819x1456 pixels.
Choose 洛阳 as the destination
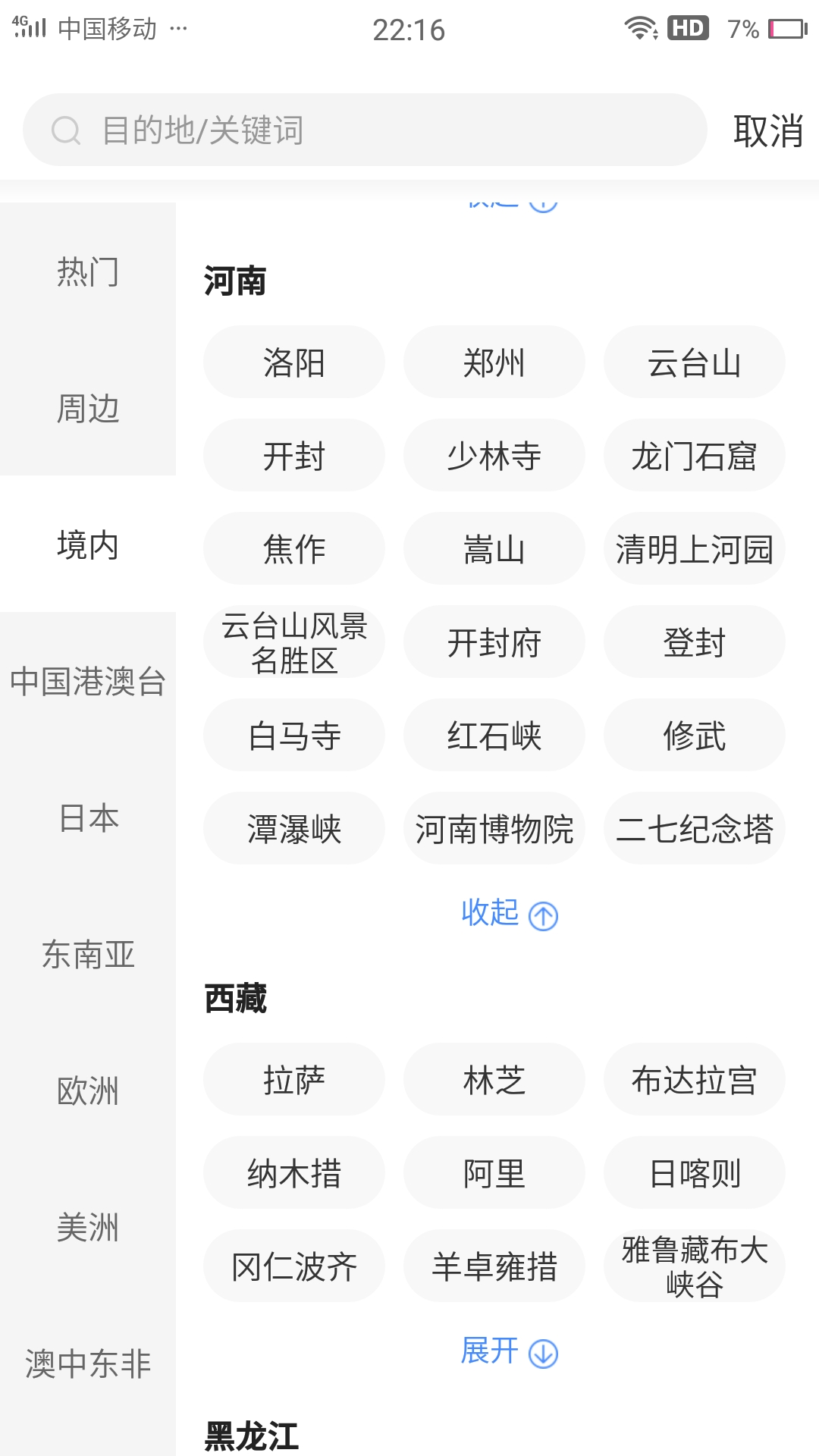point(294,362)
